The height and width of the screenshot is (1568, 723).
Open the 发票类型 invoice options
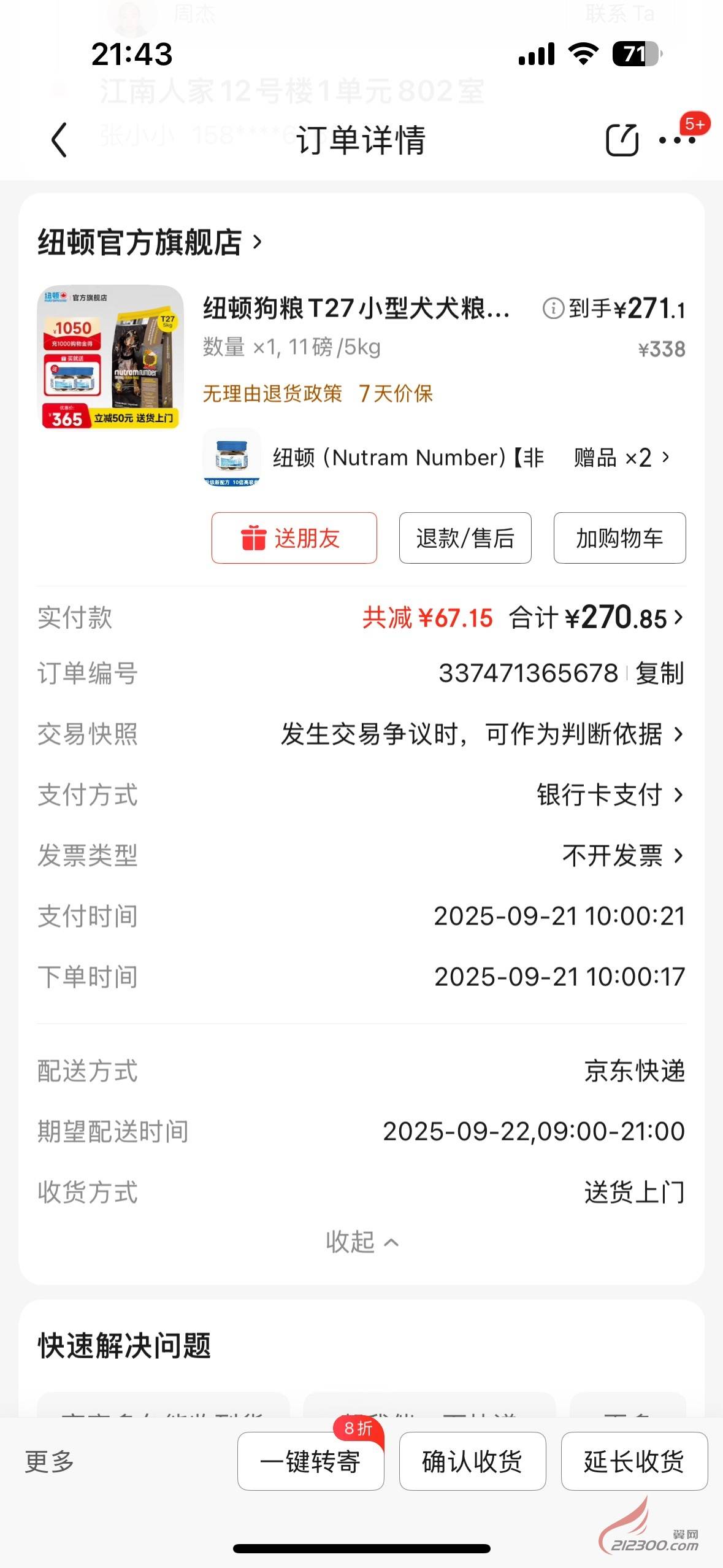point(622,855)
